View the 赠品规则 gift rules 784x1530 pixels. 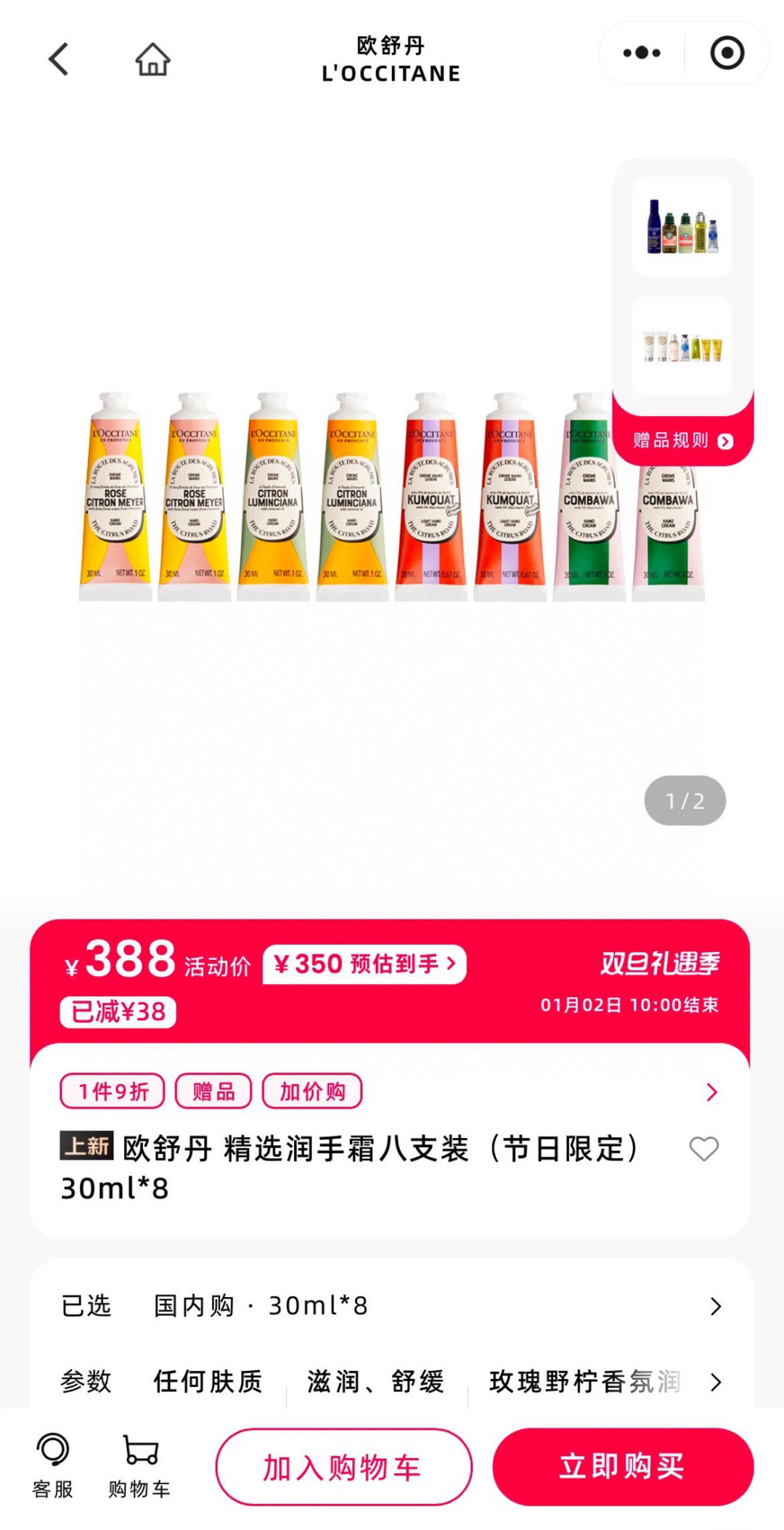click(x=682, y=441)
